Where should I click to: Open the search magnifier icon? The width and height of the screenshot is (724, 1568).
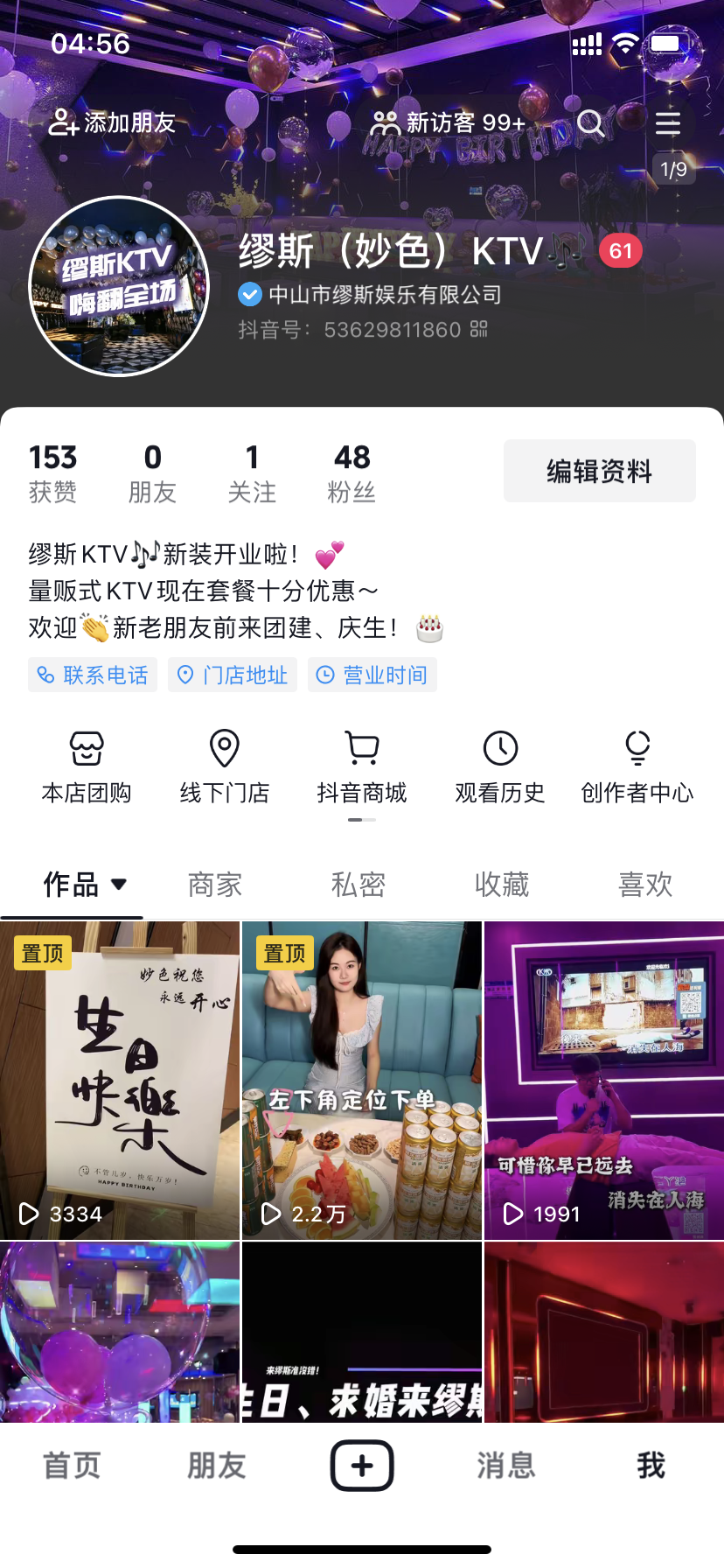(591, 123)
